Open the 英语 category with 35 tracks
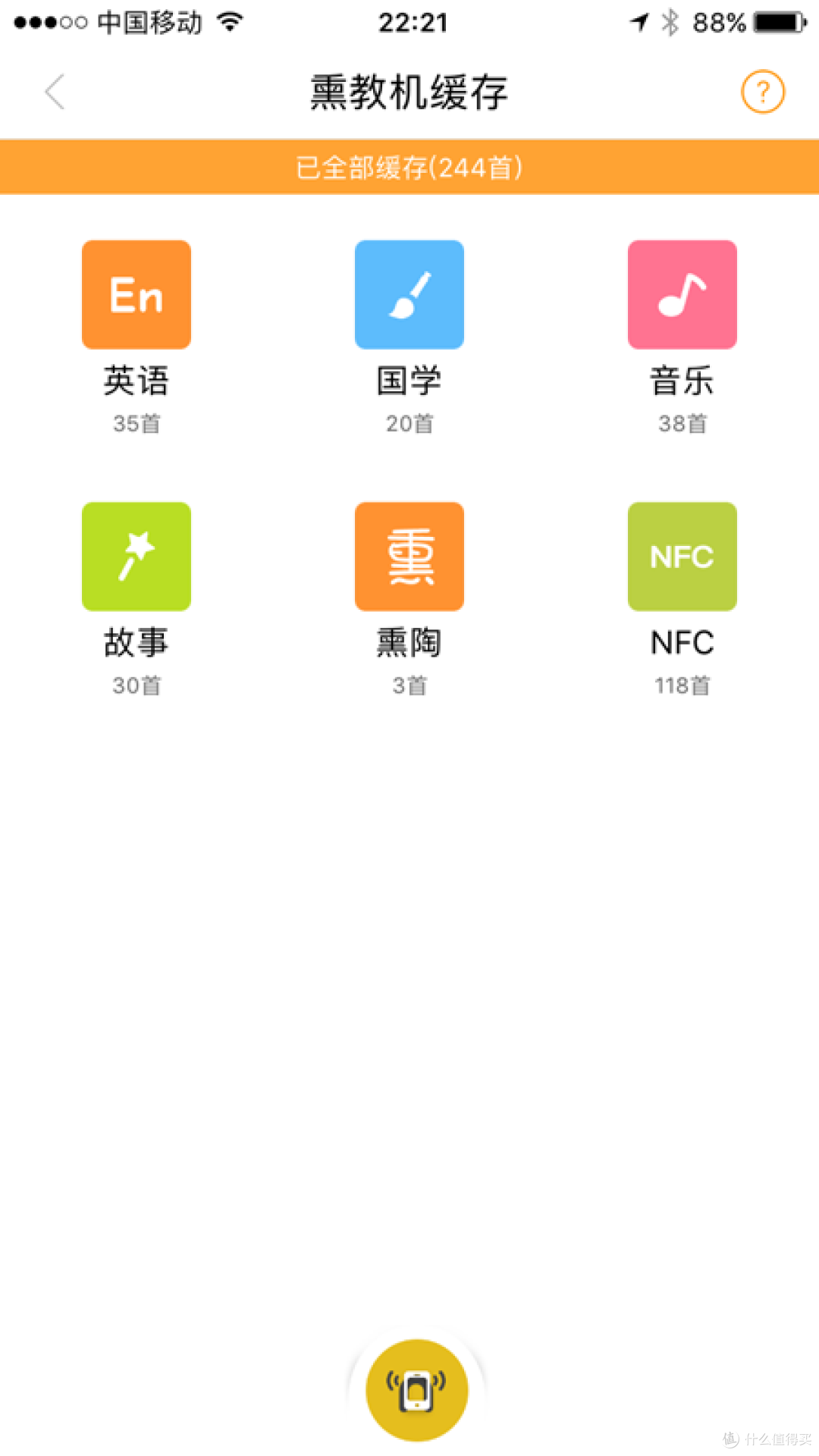 click(136, 295)
